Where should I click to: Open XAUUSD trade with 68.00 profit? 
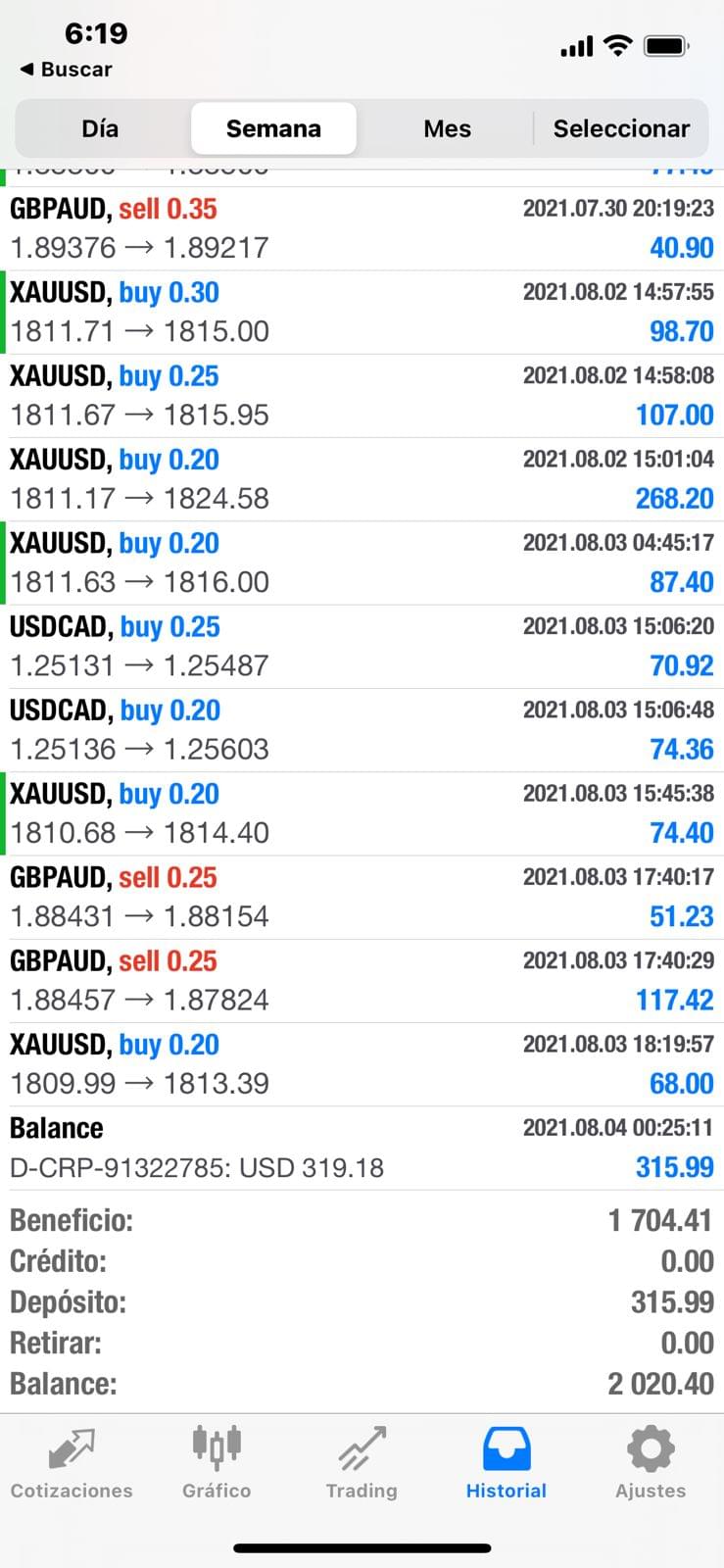362,1063
